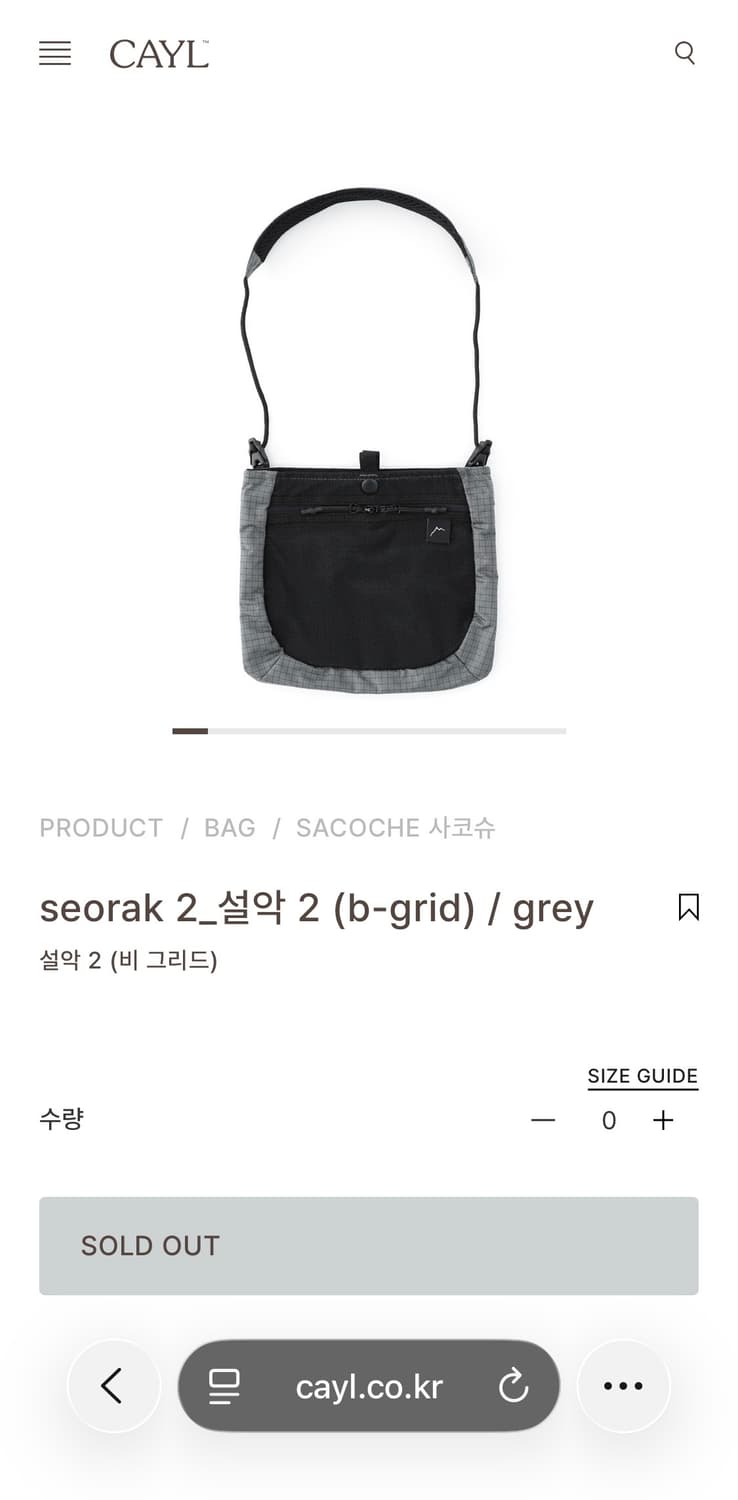Open the browser more options menu
The image size is (738, 1500).
coord(624,1386)
